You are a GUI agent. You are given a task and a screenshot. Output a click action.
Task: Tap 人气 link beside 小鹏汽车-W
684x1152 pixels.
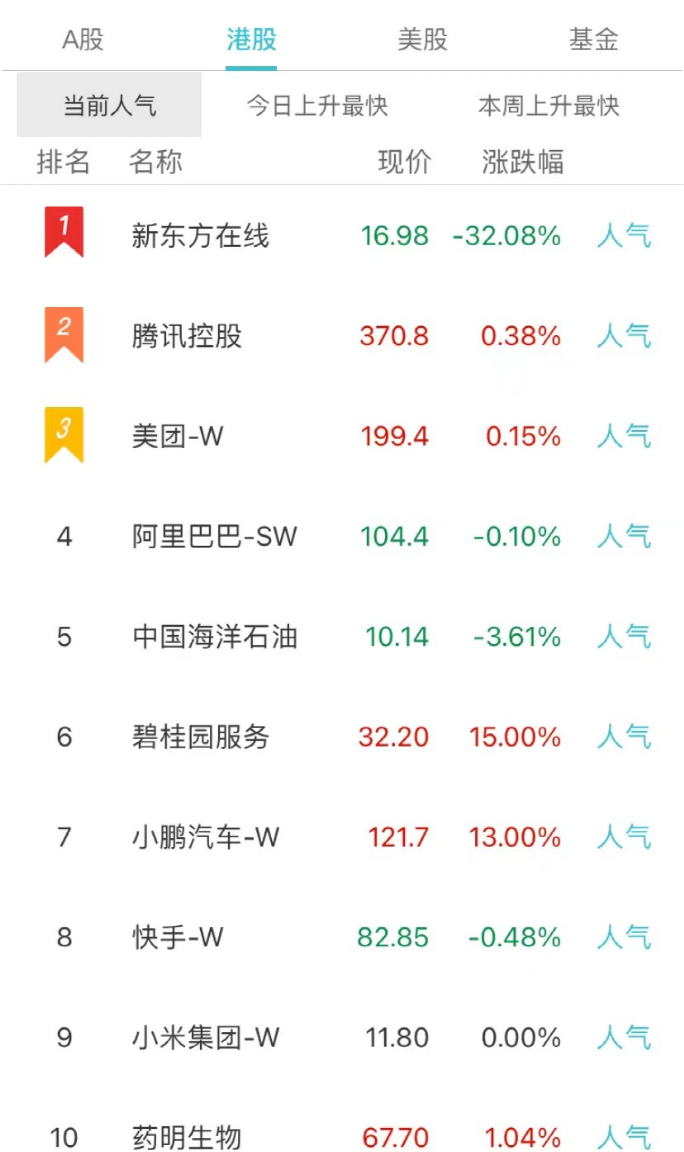[623, 837]
